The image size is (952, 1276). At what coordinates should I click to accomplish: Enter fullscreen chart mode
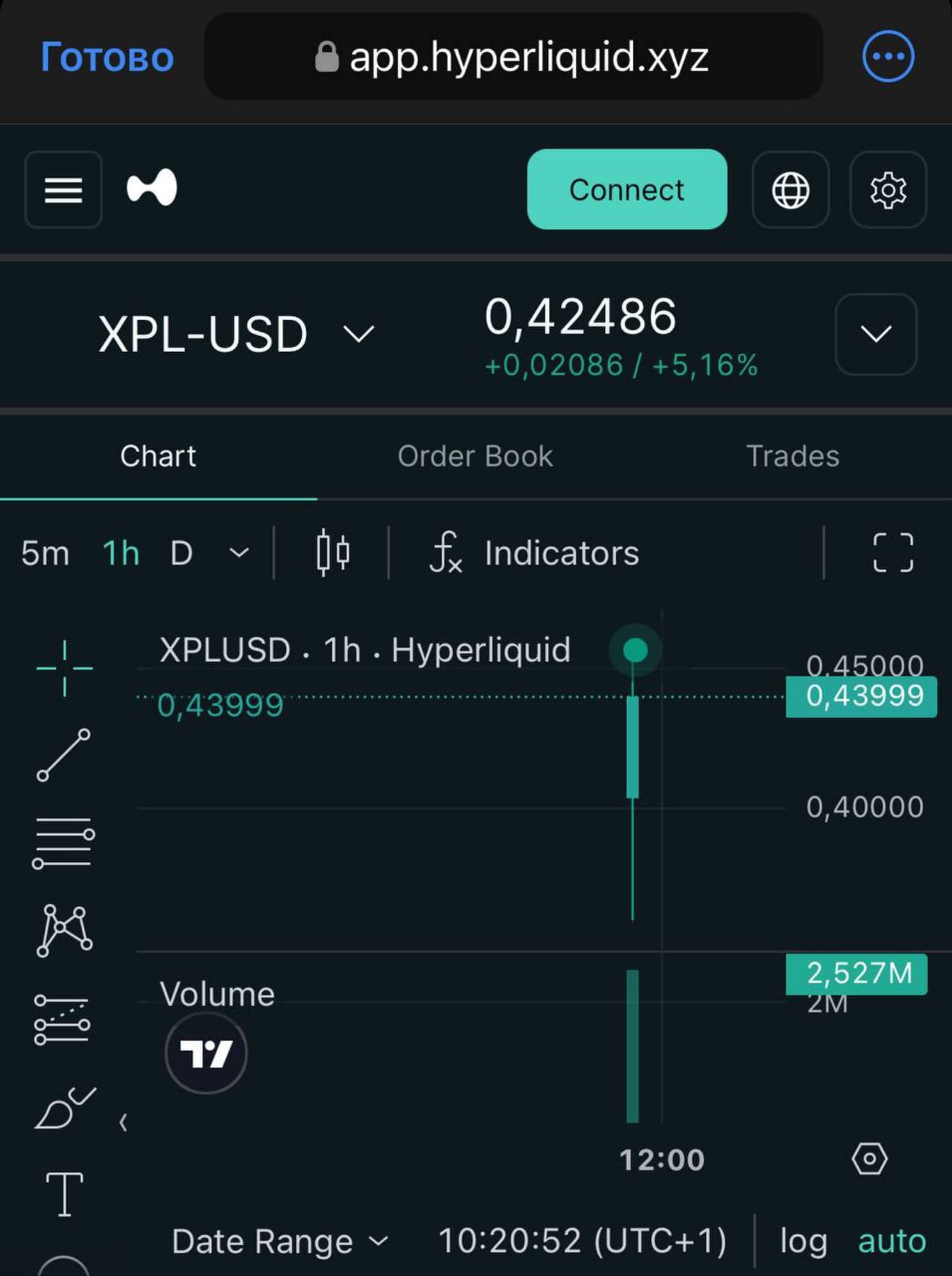(893, 553)
